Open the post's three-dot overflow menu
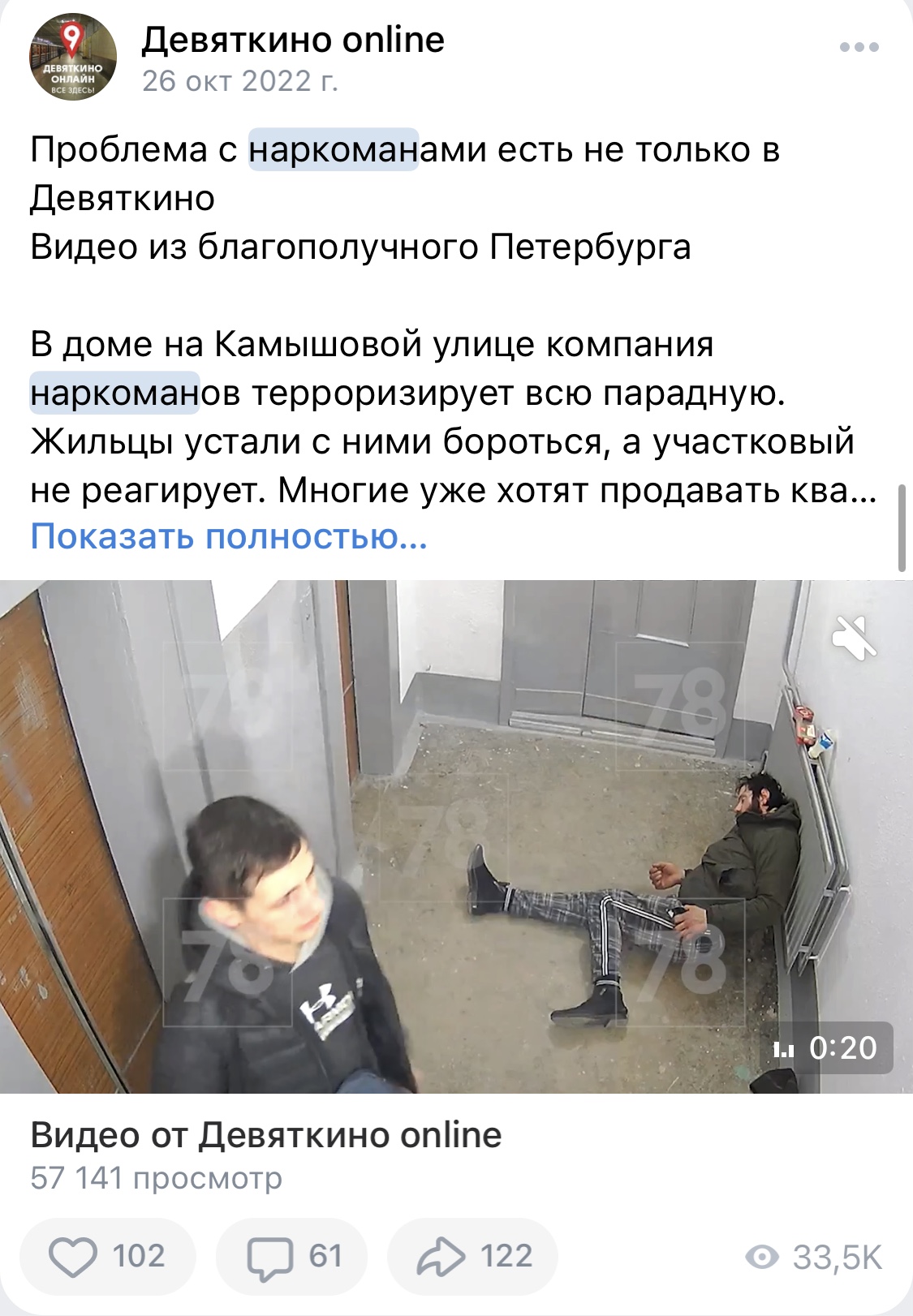Viewport: 913px width, 1316px height. (859, 48)
